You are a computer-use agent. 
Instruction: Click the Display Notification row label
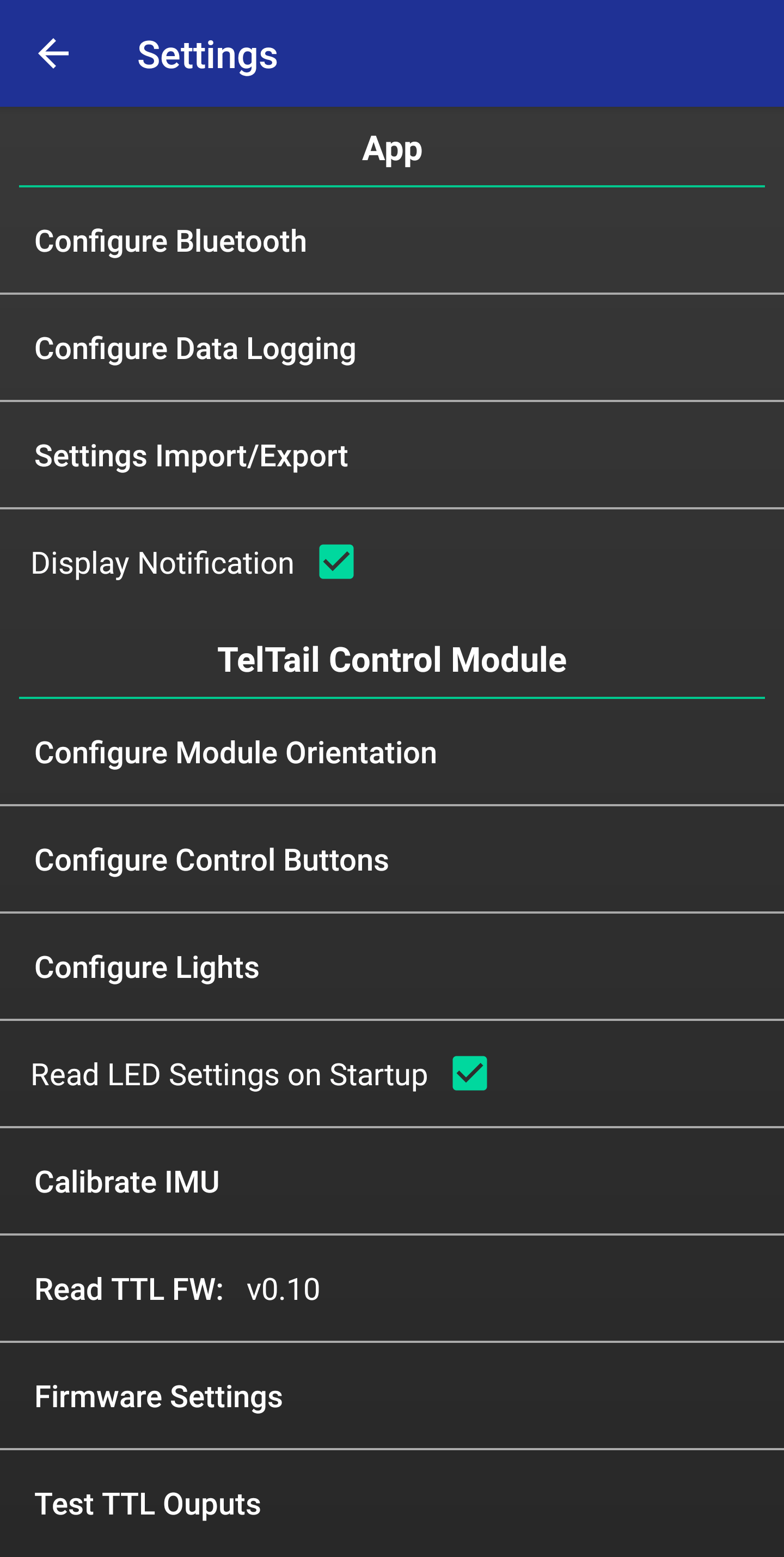click(x=164, y=562)
